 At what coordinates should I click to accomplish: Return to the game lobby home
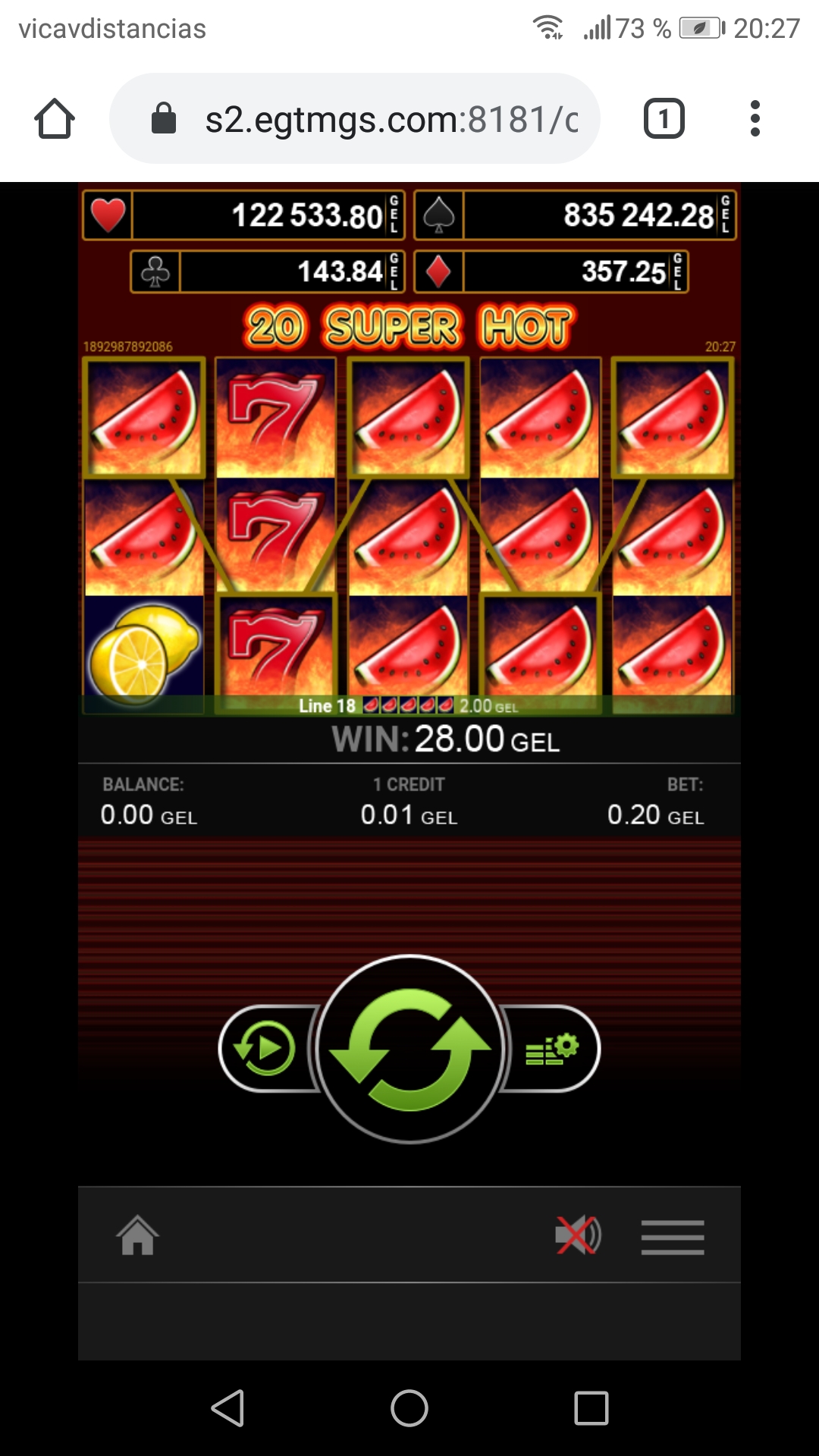(137, 1235)
